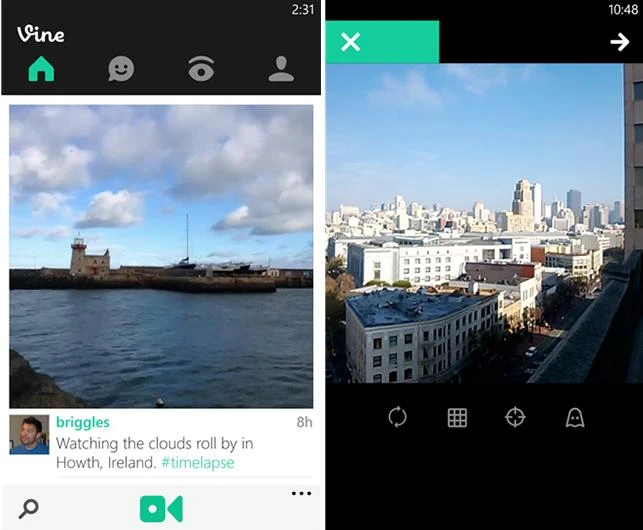Enable the focus target tool
643x530 pixels.
click(x=515, y=417)
